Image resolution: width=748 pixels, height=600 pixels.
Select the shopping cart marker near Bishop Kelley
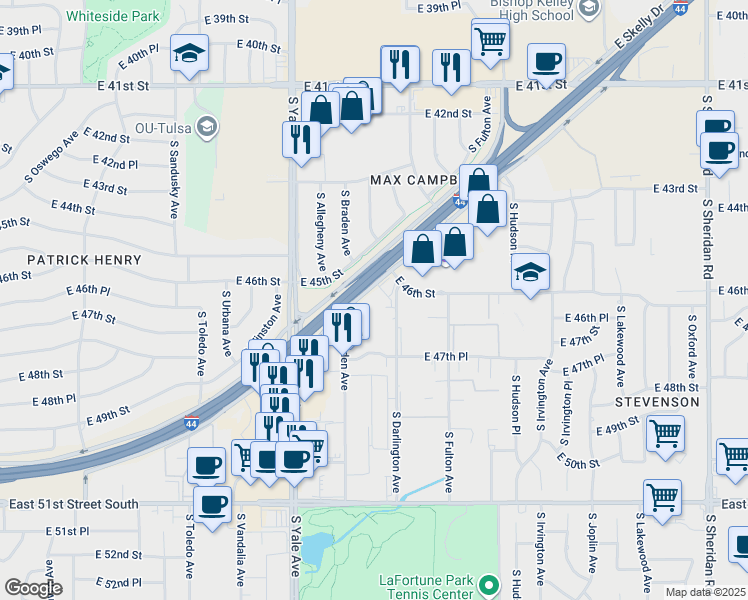490,41
